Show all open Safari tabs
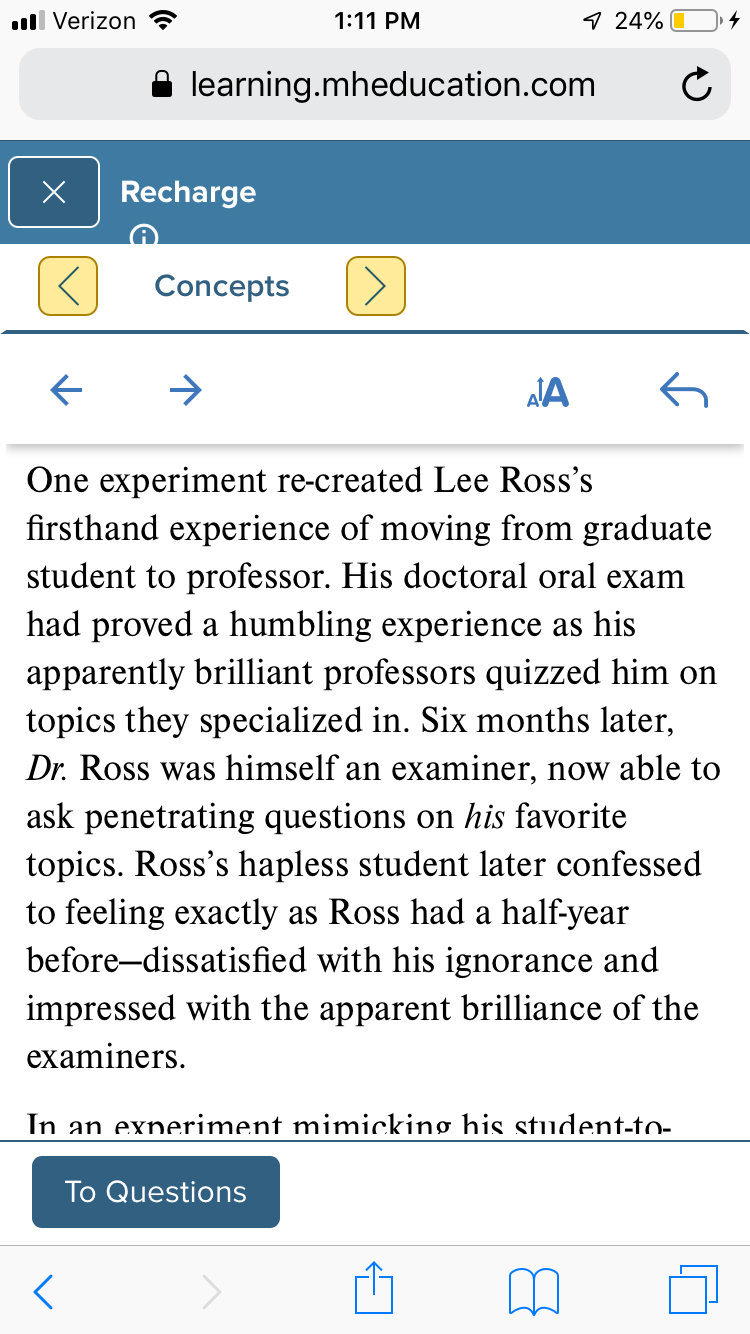 click(x=694, y=1290)
